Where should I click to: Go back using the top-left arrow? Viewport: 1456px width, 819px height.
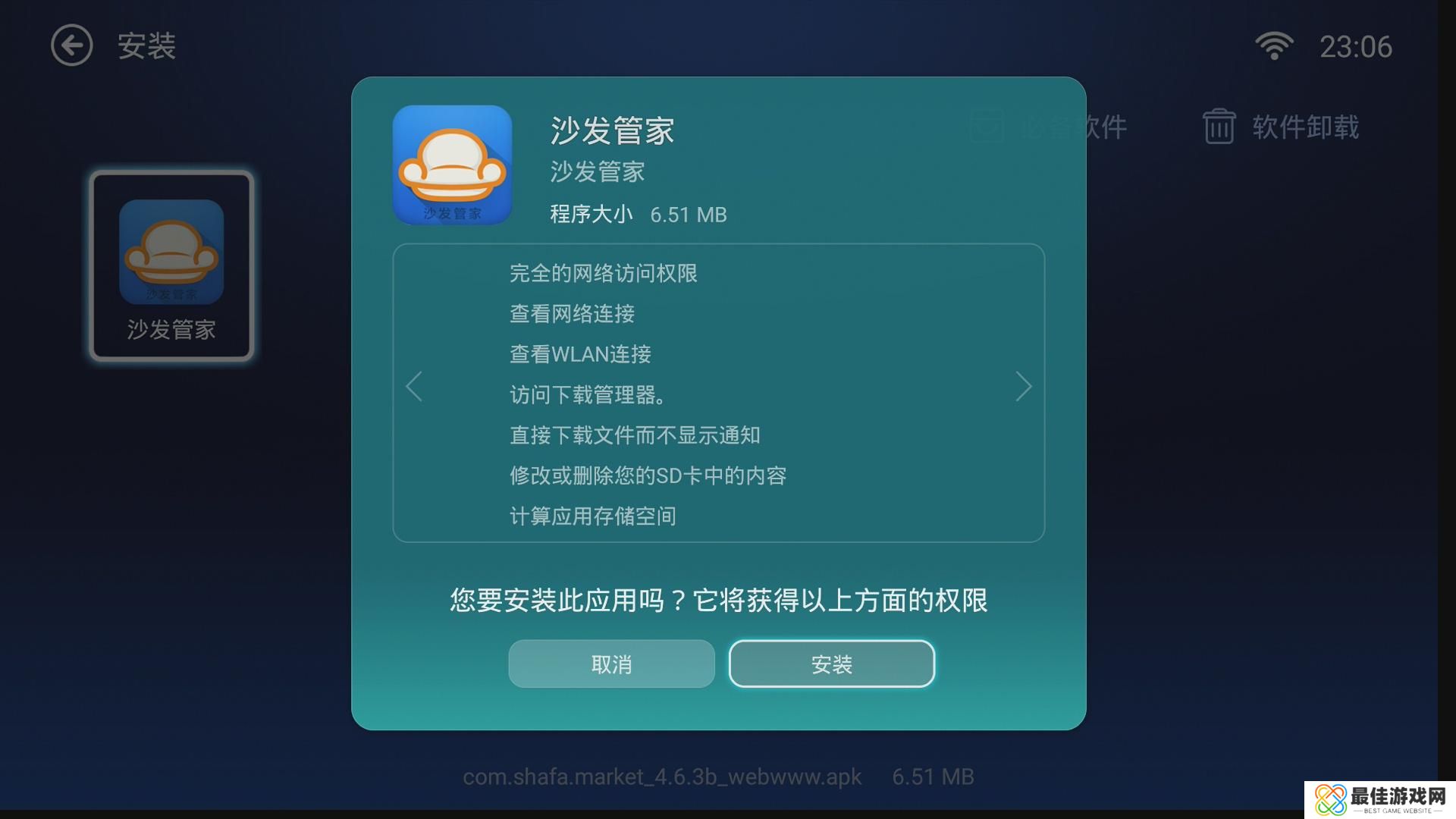(x=72, y=45)
